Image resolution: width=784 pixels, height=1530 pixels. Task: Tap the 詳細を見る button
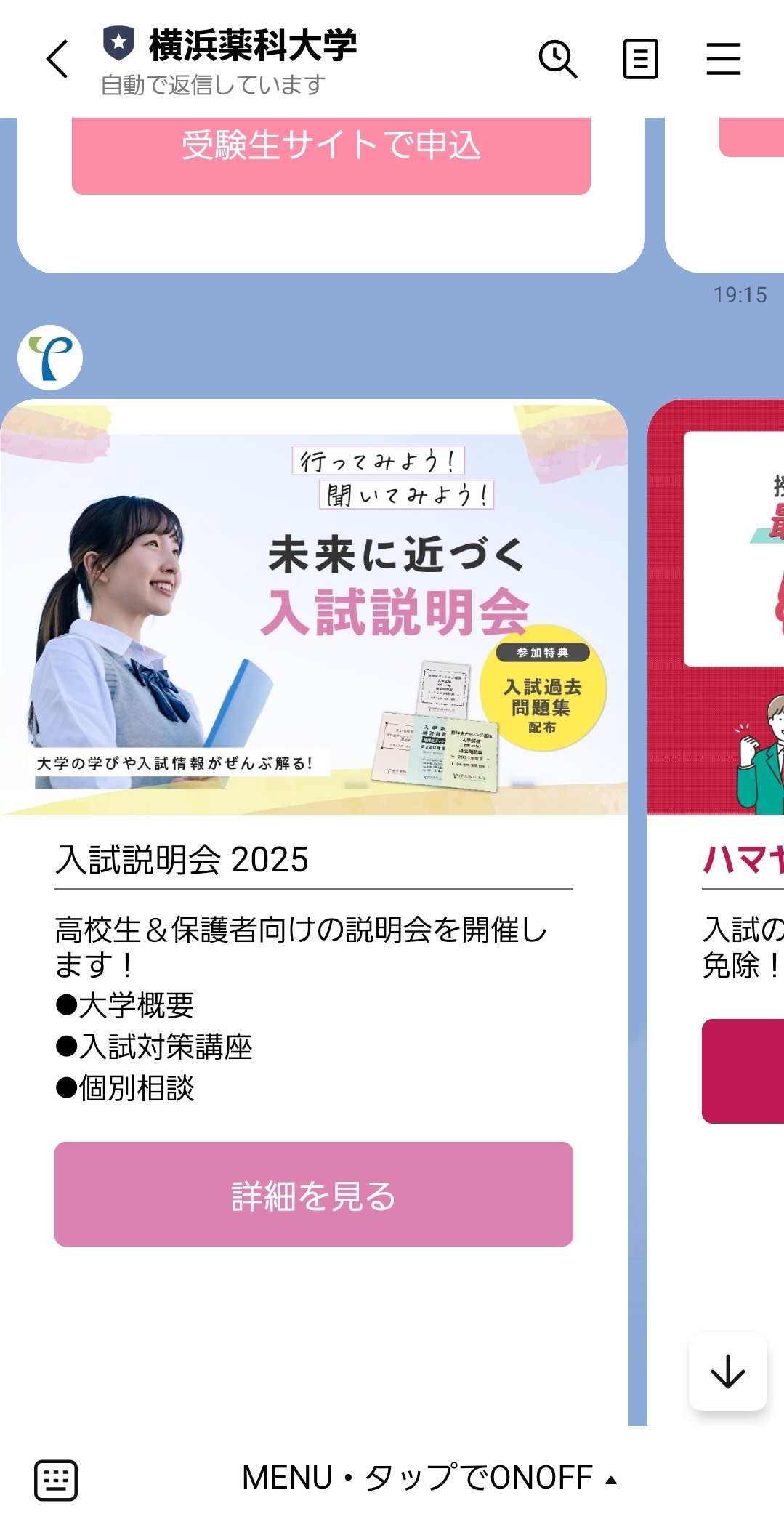coord(314,1194)
